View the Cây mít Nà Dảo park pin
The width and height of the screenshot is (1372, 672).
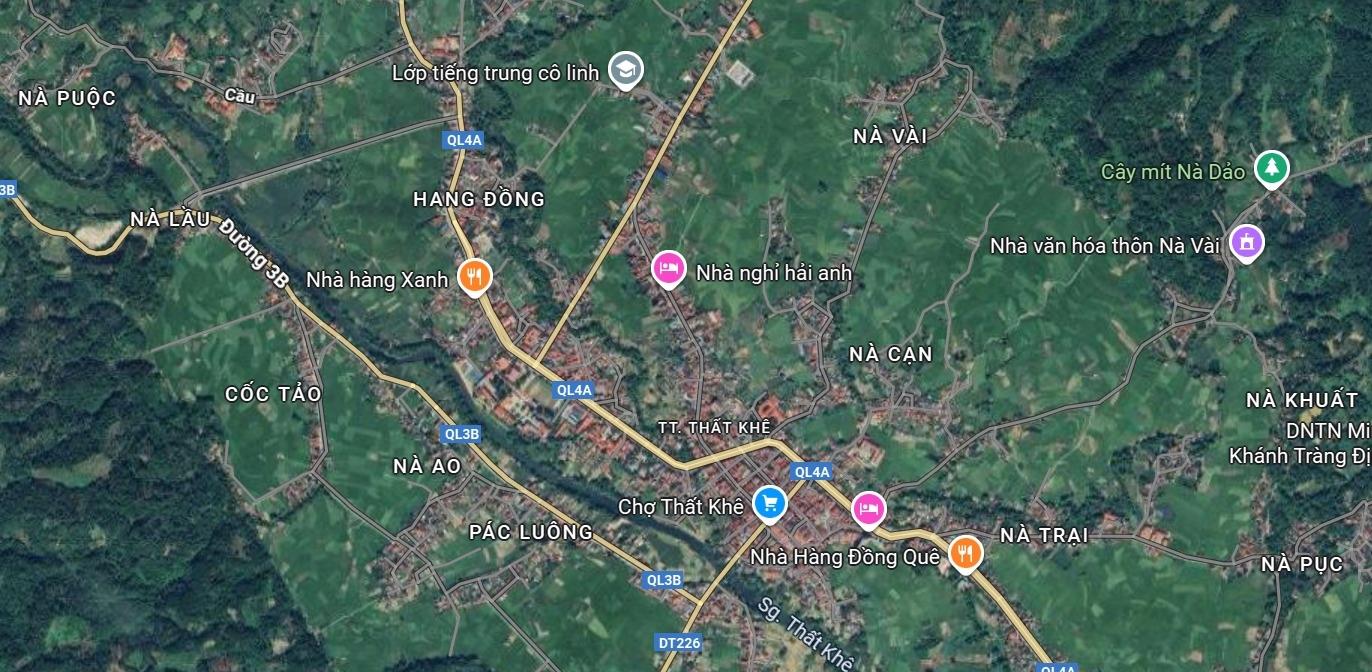tap(1271, 168)
